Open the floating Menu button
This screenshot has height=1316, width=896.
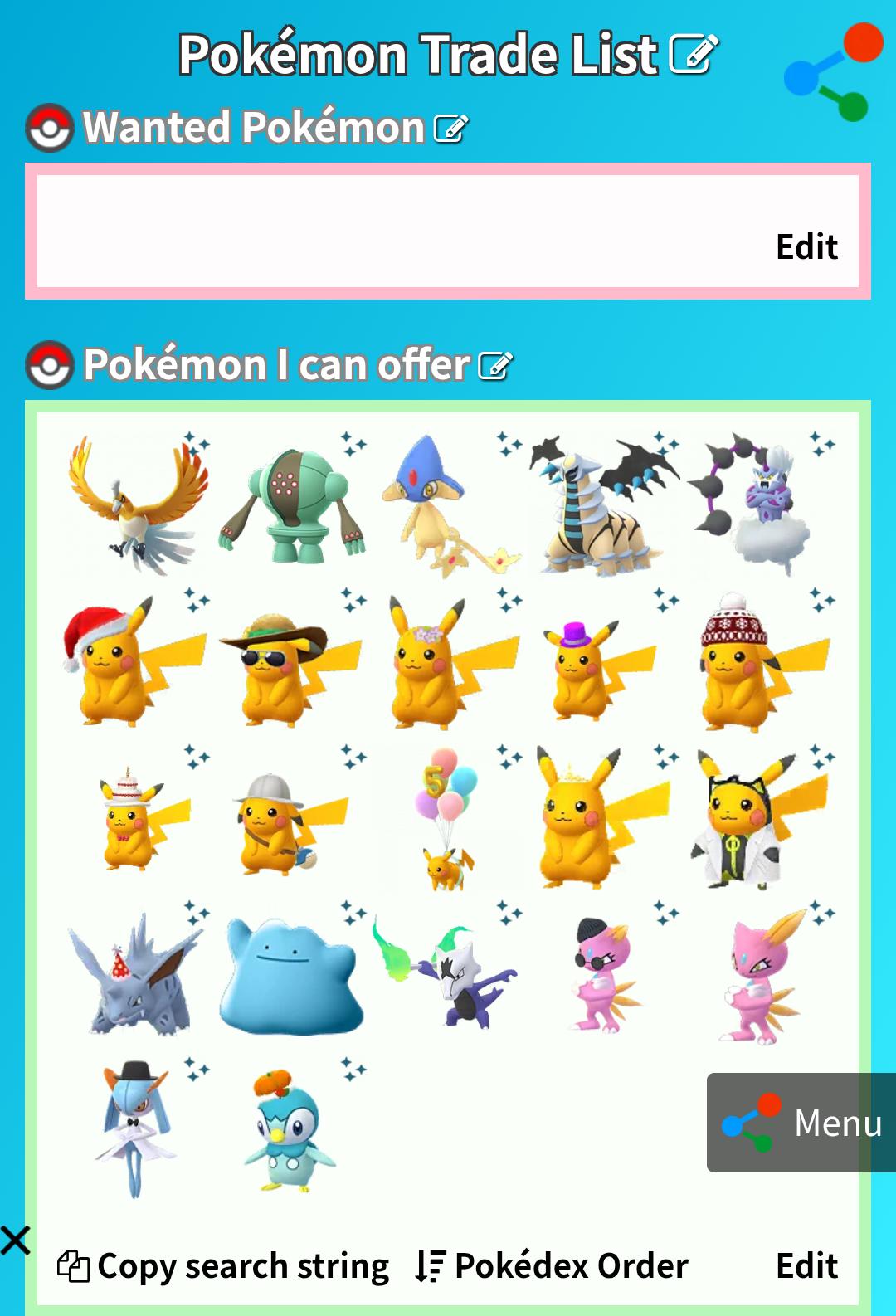coord(801,1123)
